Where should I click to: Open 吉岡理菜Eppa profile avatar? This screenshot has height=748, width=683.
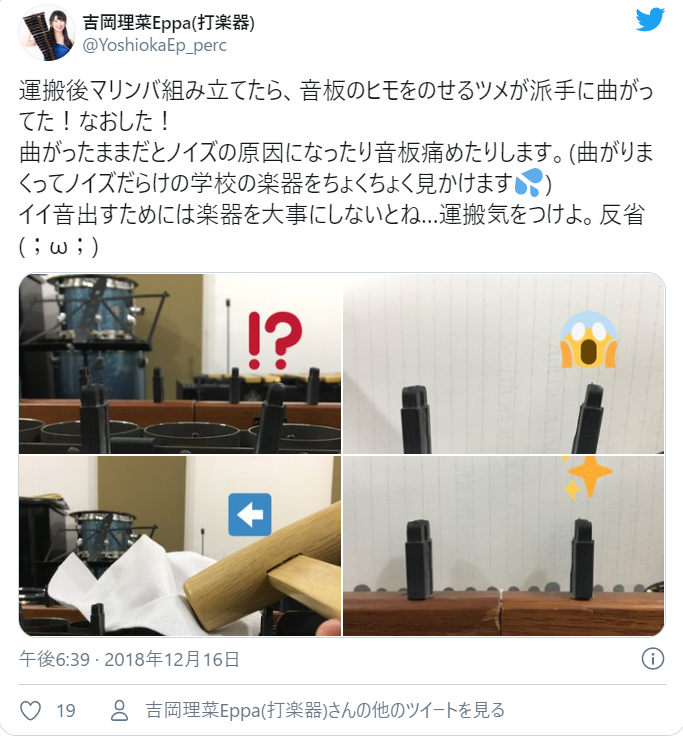pyautogui.click(x=46, y=31)
